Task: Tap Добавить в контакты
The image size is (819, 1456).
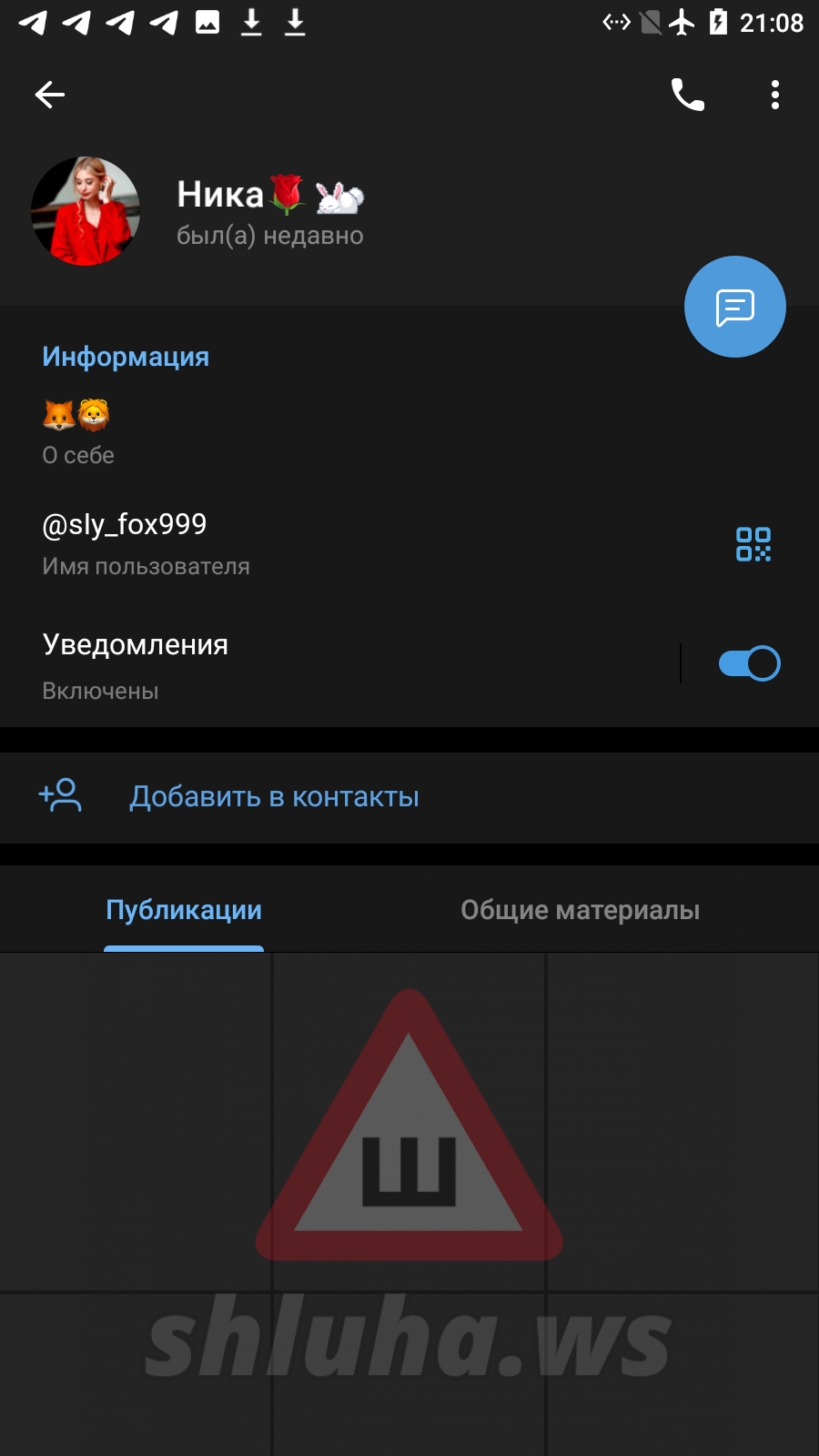Action: pyautogui.click(x=274, y=797)
